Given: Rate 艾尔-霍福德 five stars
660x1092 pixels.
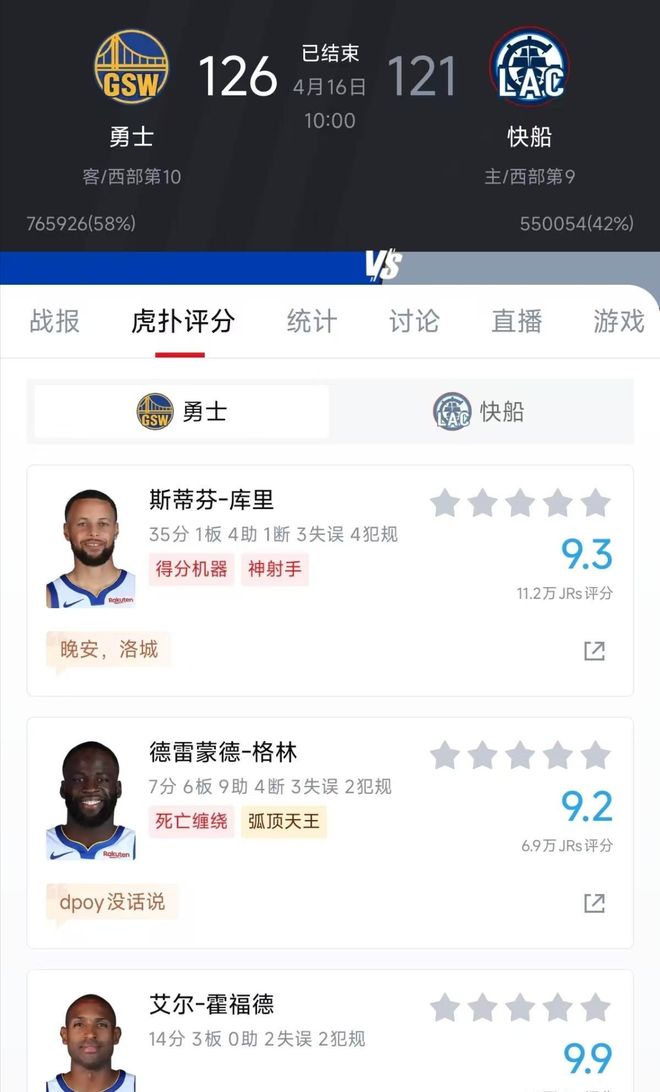Looking at the screenshot, I should (595, 1007).
